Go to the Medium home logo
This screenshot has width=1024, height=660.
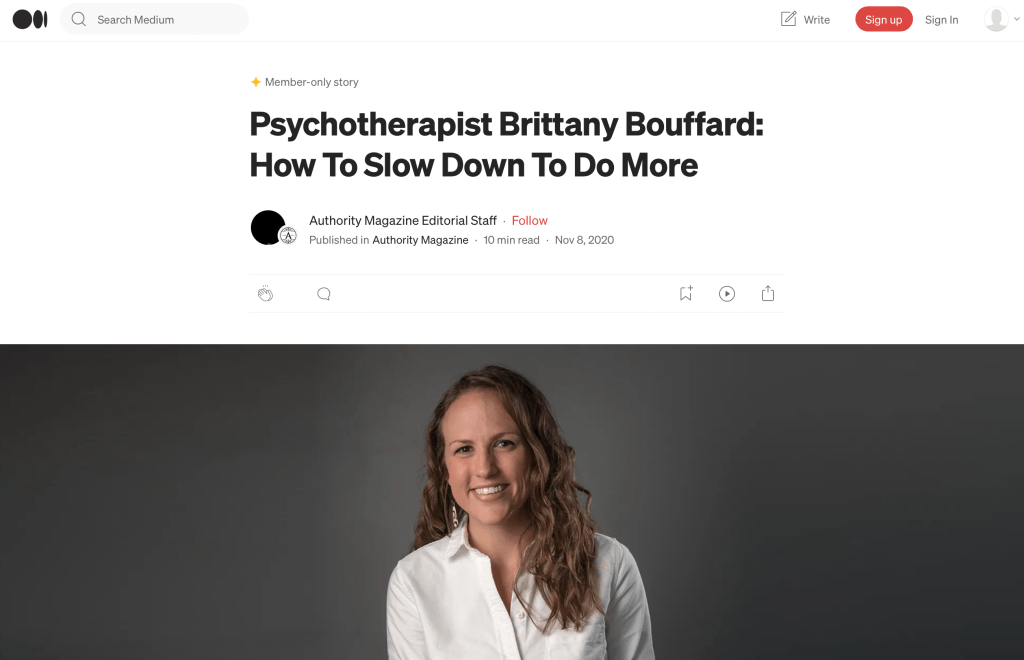tap(30, 20)
